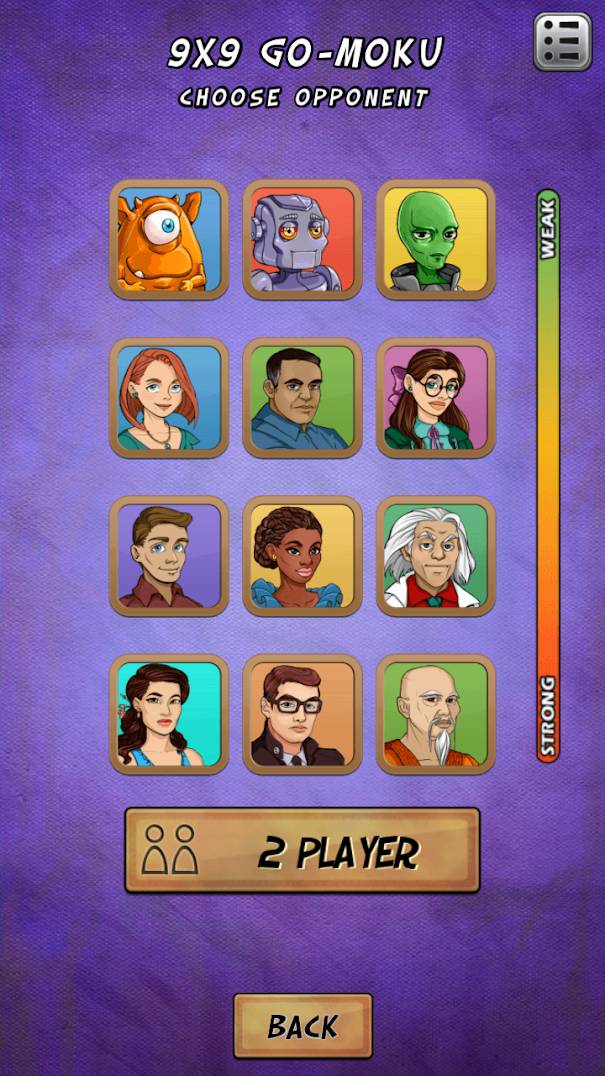The height and width of the screenshot is (1076, 605).
Task: Pick the bald master with white beard
Action: (x=436, y=714)
